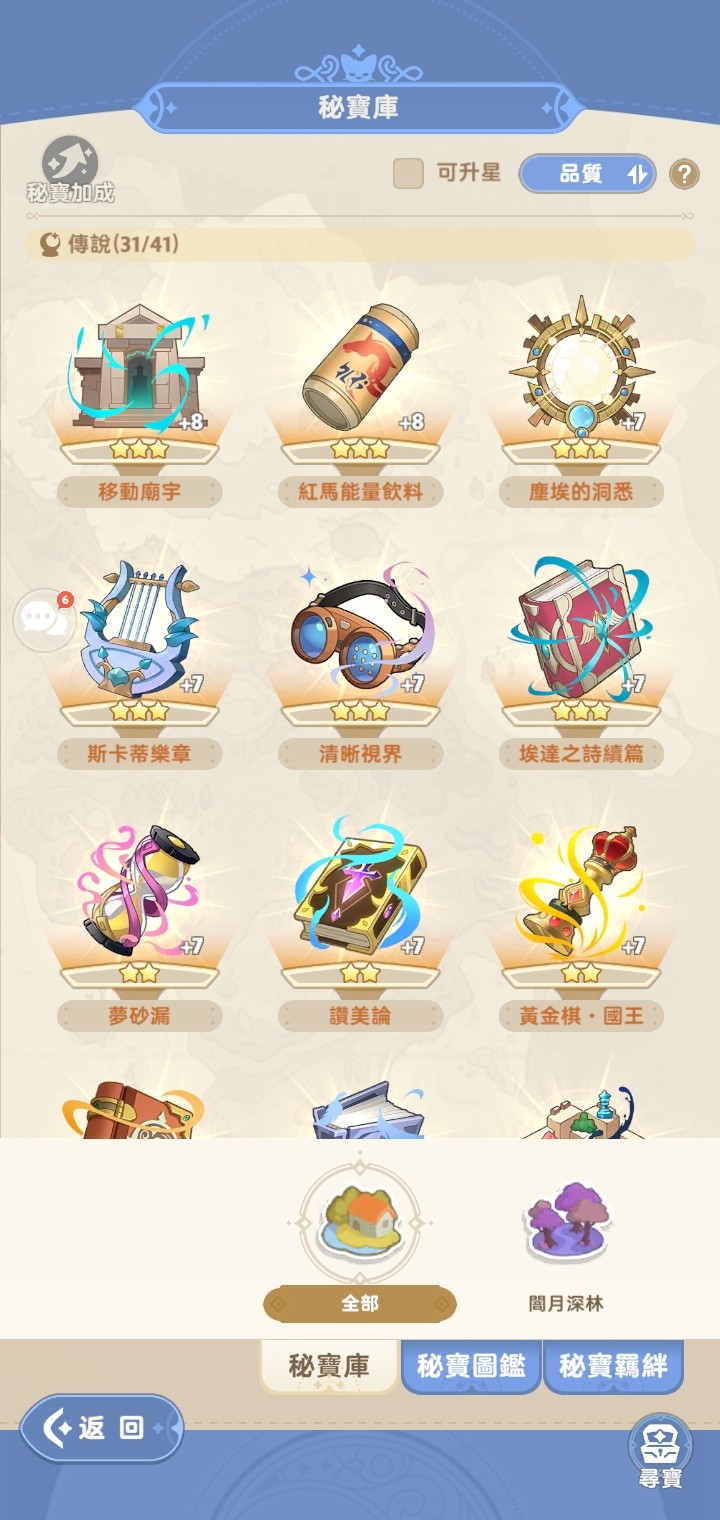
Task: Open the chat bubble with 6 notifications
Action: 43,620
